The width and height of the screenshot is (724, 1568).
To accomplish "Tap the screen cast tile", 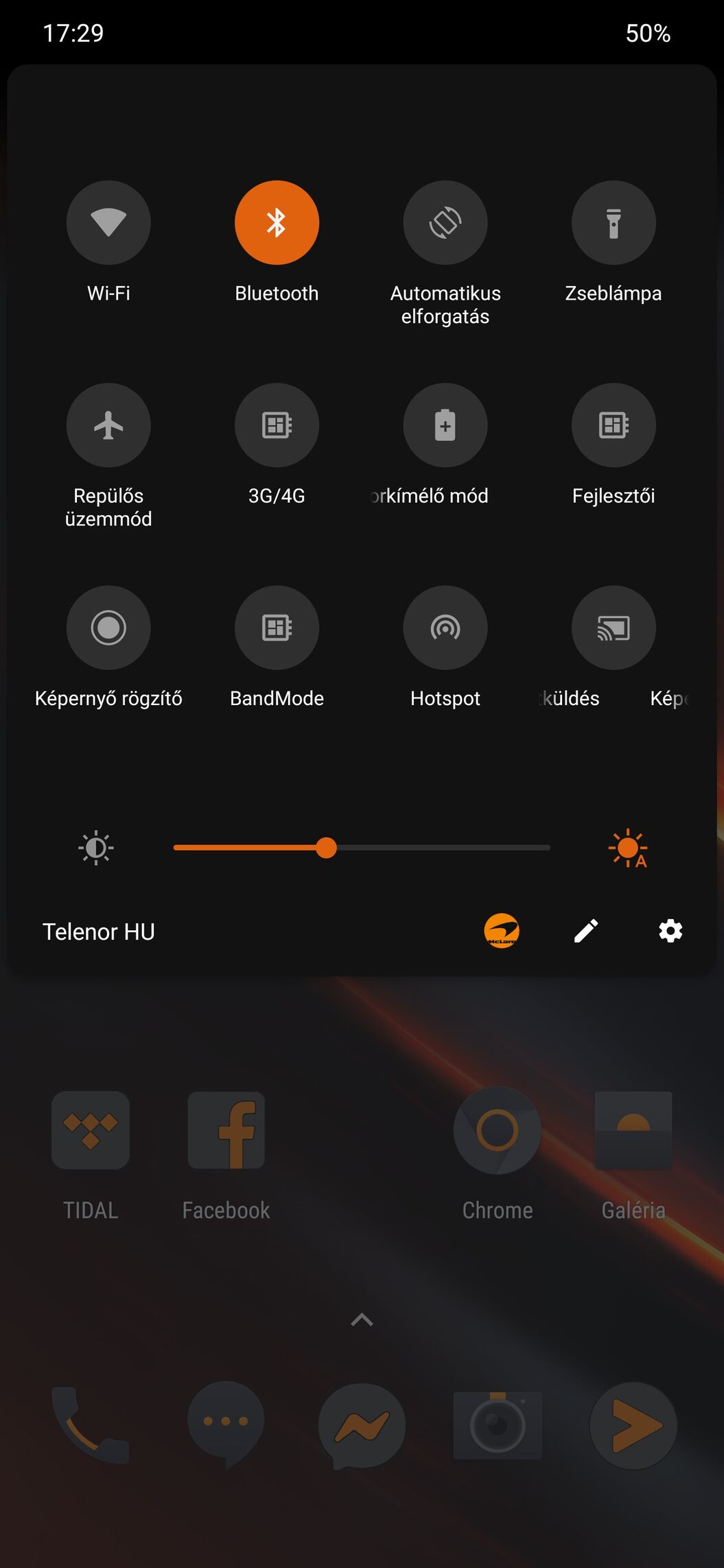I will [x=614, y=627].
